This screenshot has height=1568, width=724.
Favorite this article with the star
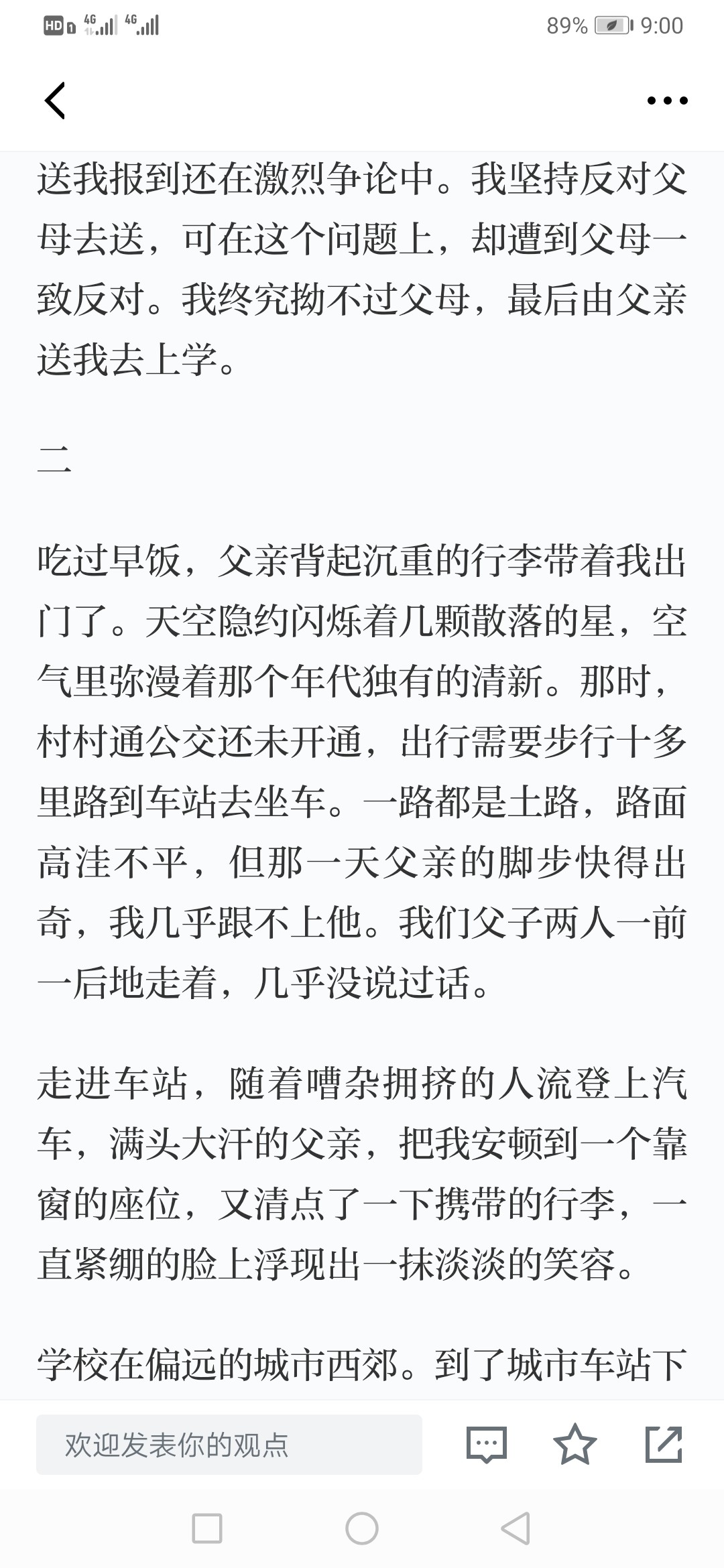pos(575,1444)
